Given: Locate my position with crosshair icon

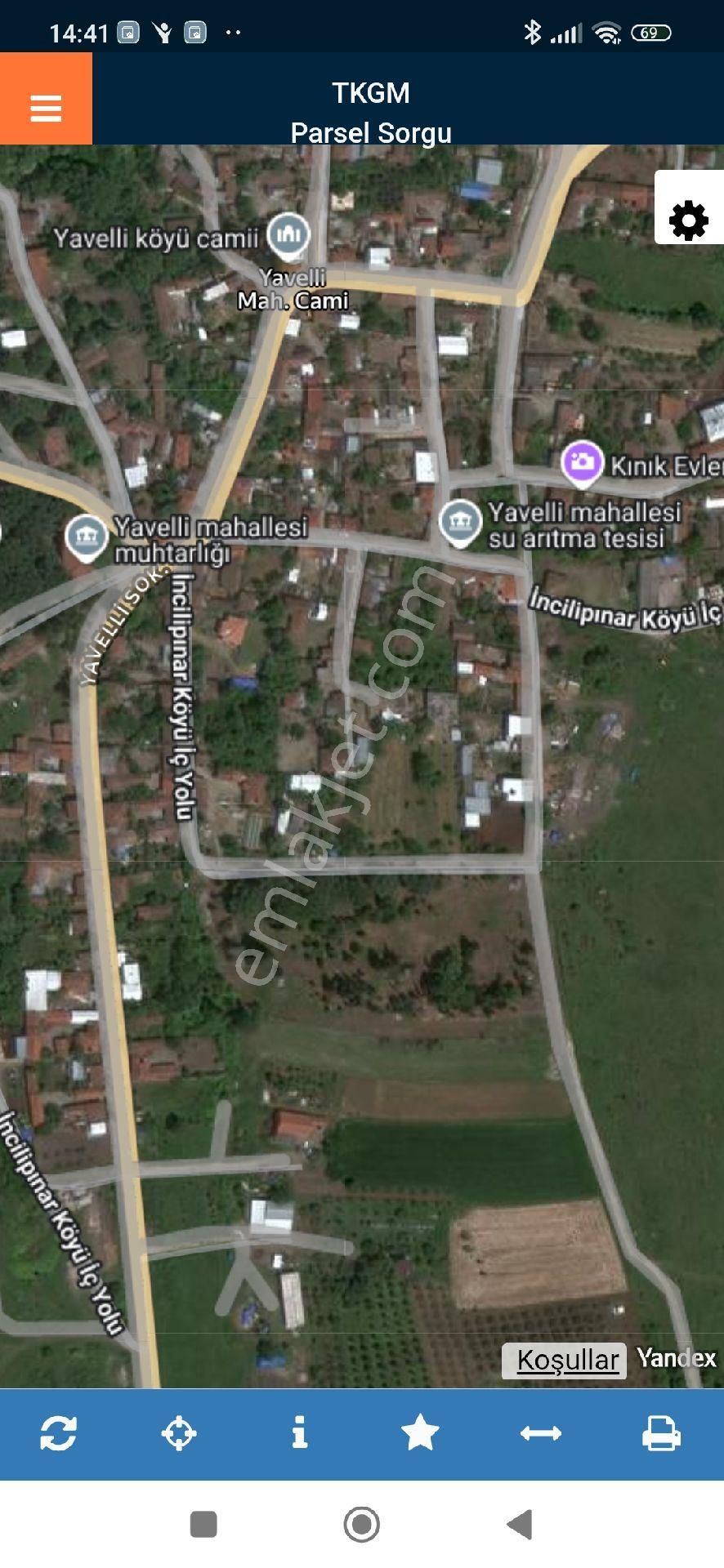Looking at the screenshot, I should 179,1432.
